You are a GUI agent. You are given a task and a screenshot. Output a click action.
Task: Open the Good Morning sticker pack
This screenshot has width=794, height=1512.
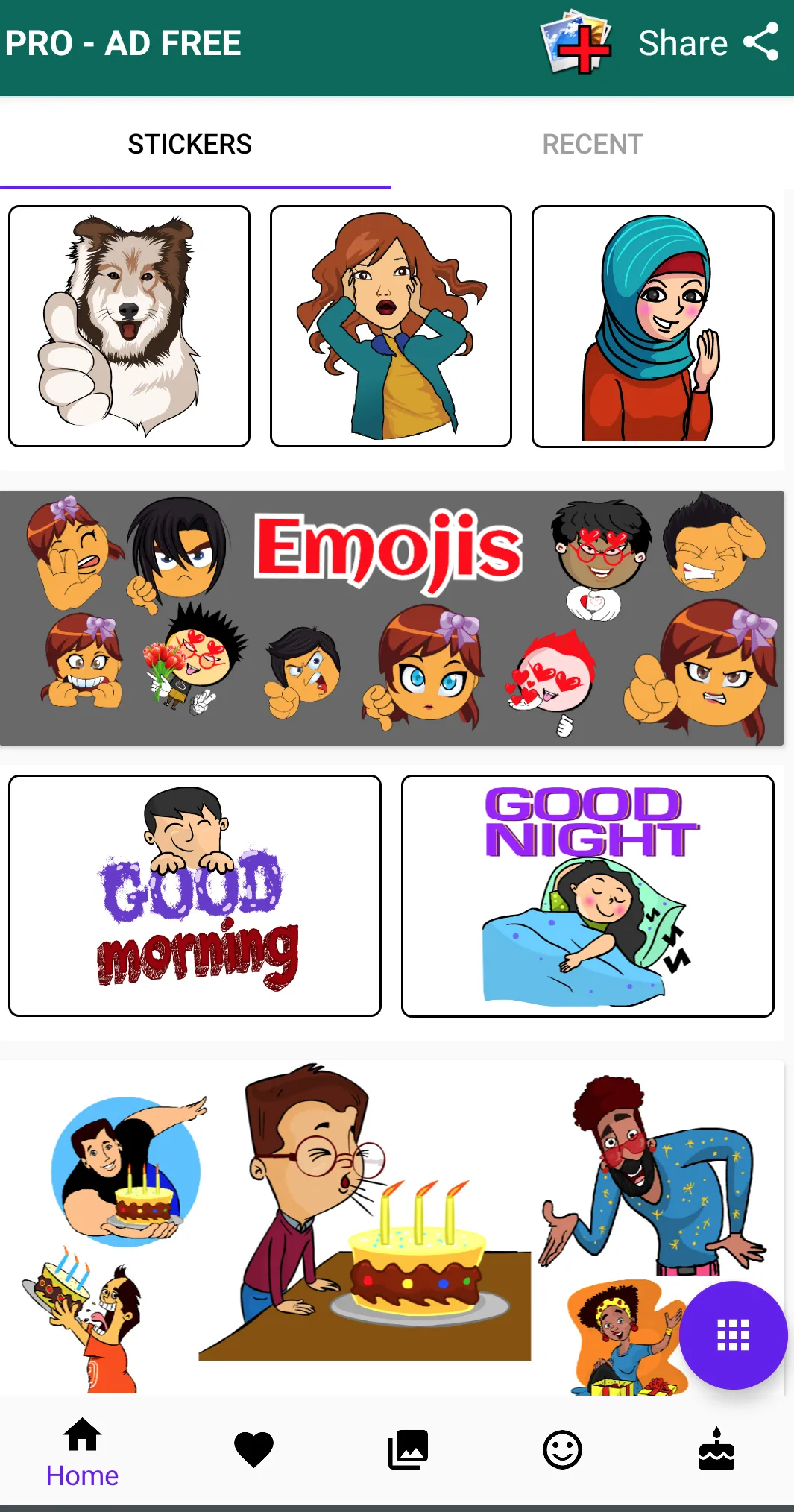195,895
